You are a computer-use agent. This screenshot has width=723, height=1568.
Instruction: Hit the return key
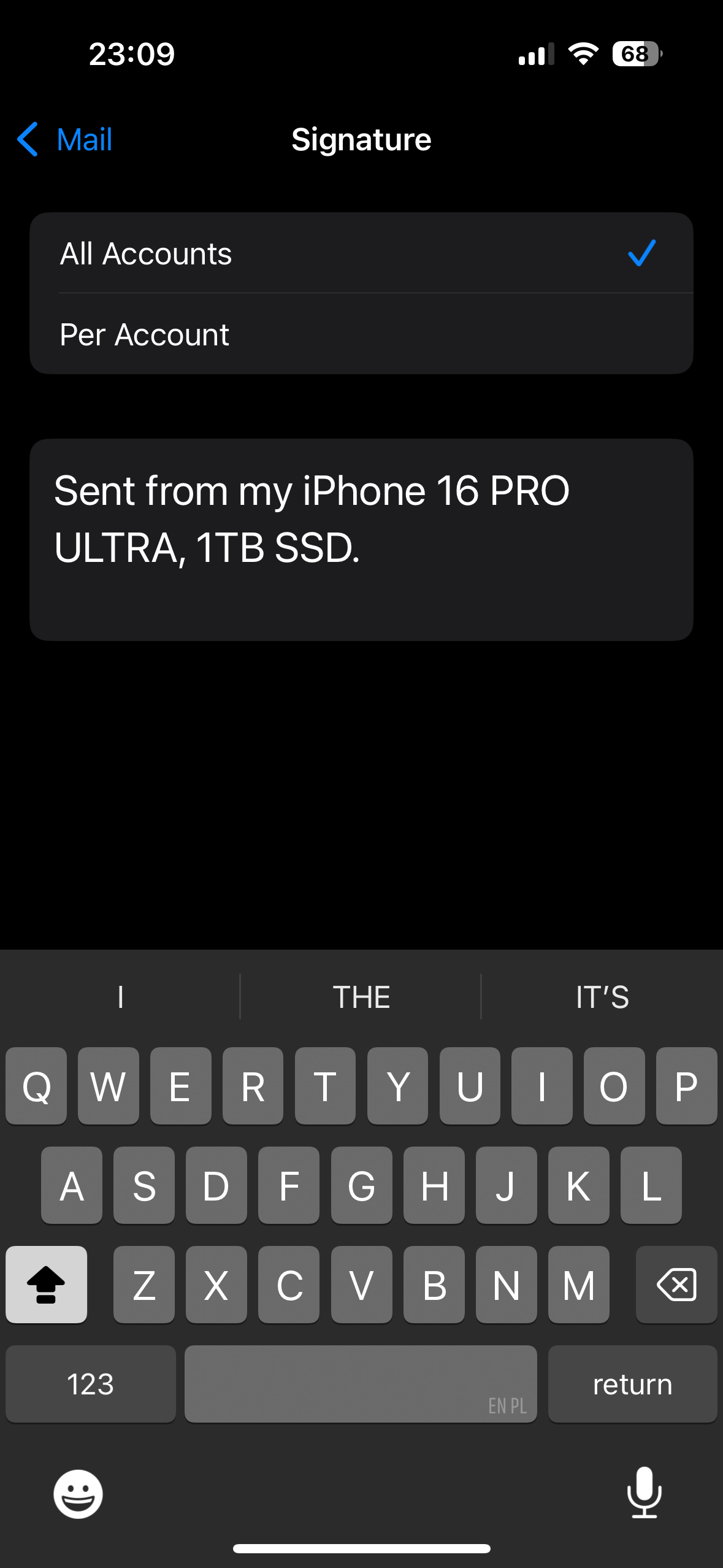tap(632, 1384)
